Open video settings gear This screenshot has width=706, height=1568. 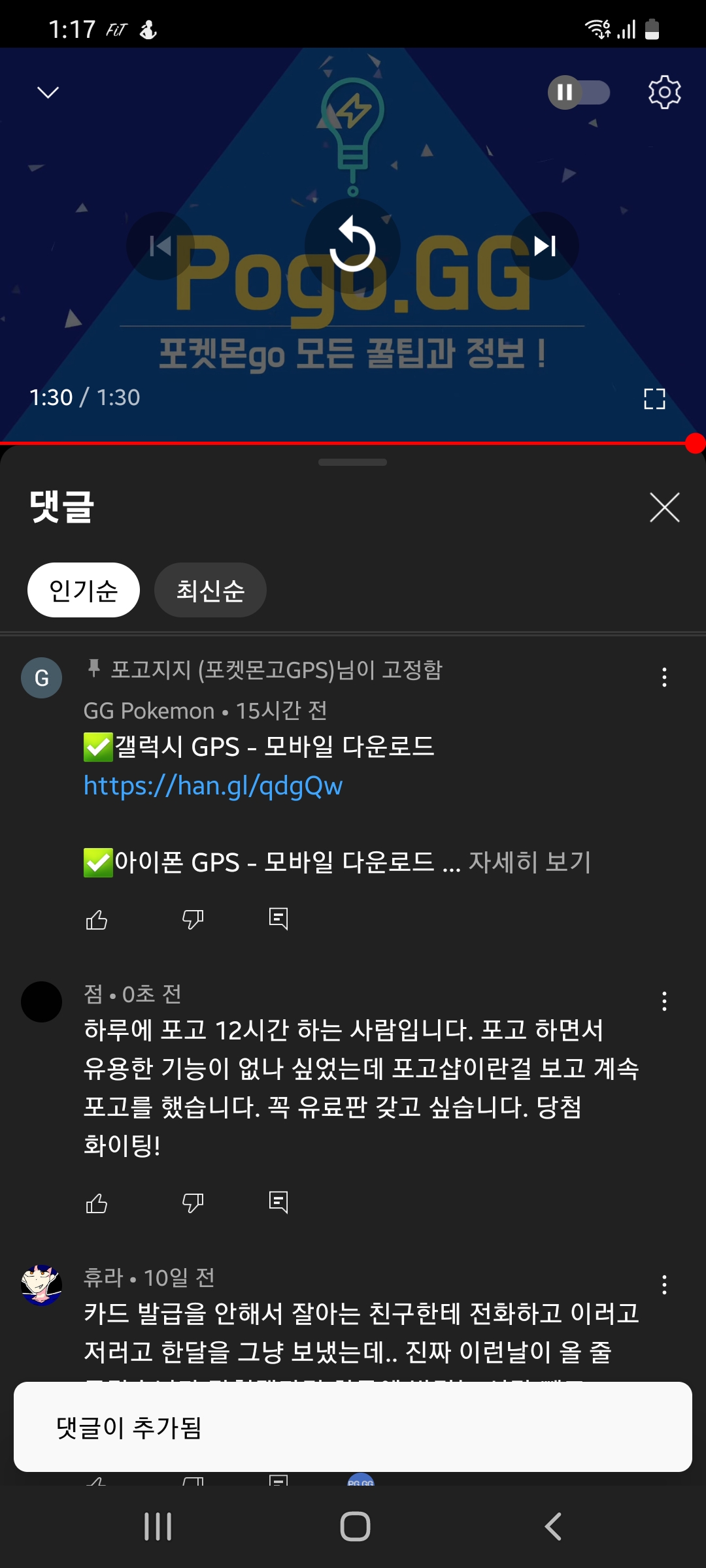coord(664,92)
